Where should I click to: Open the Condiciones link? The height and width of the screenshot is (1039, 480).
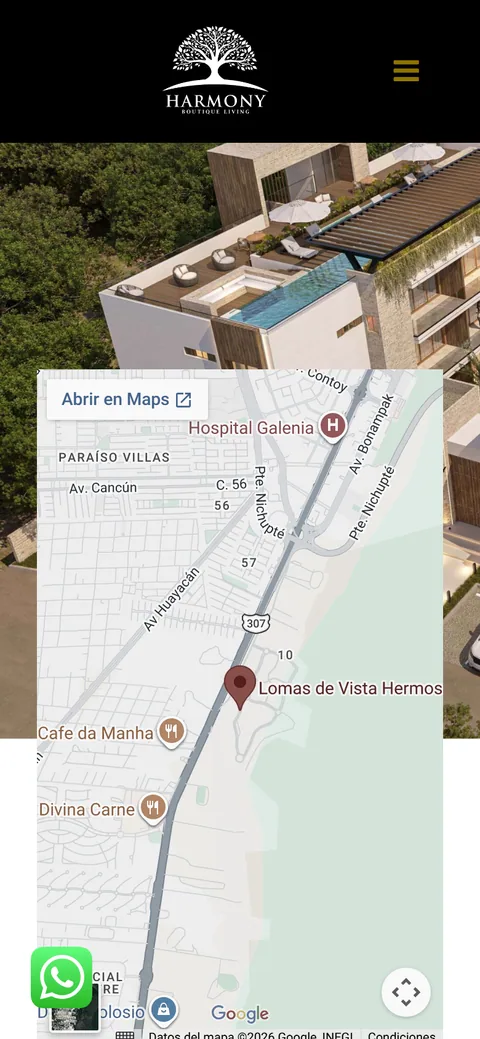point(402,1036)
